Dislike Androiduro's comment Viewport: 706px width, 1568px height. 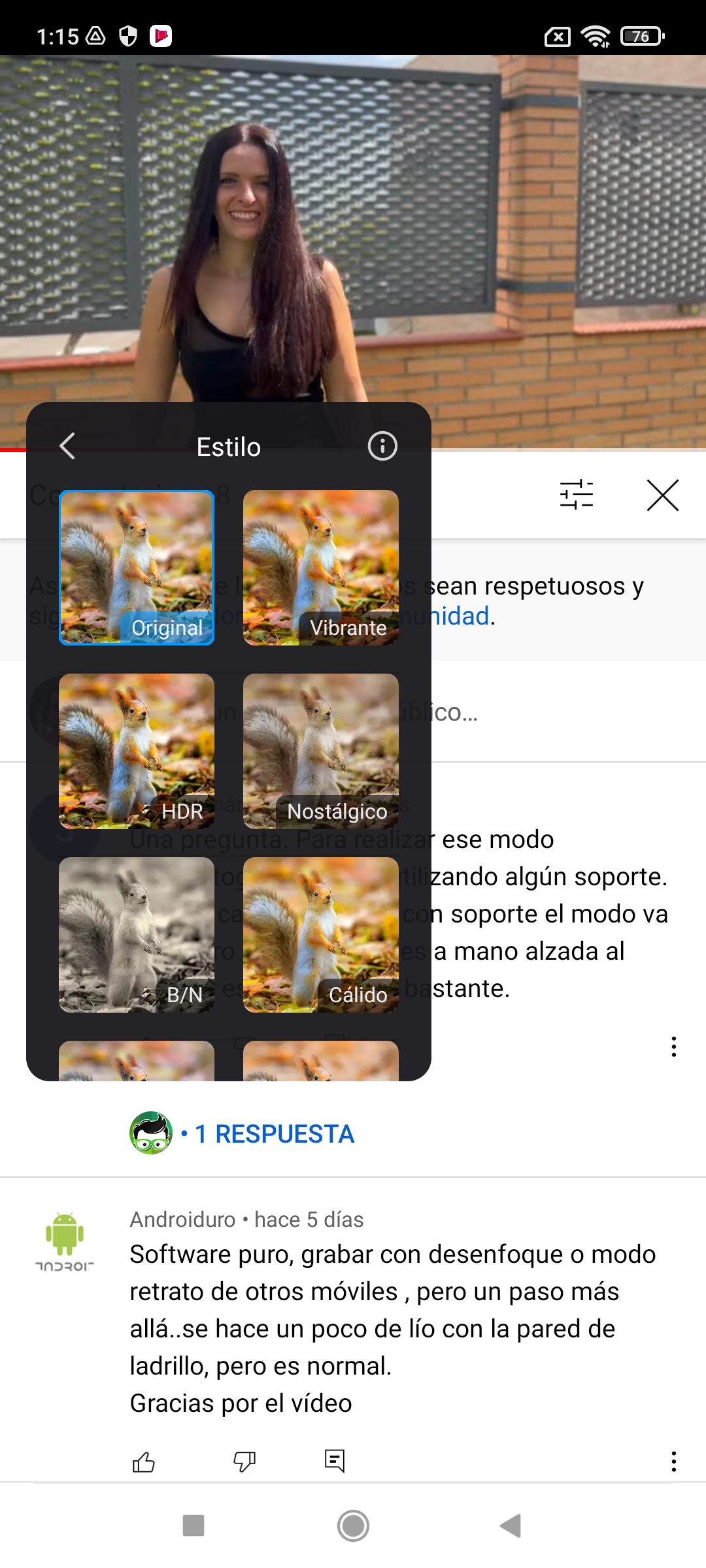click(x=244, y=1461)
